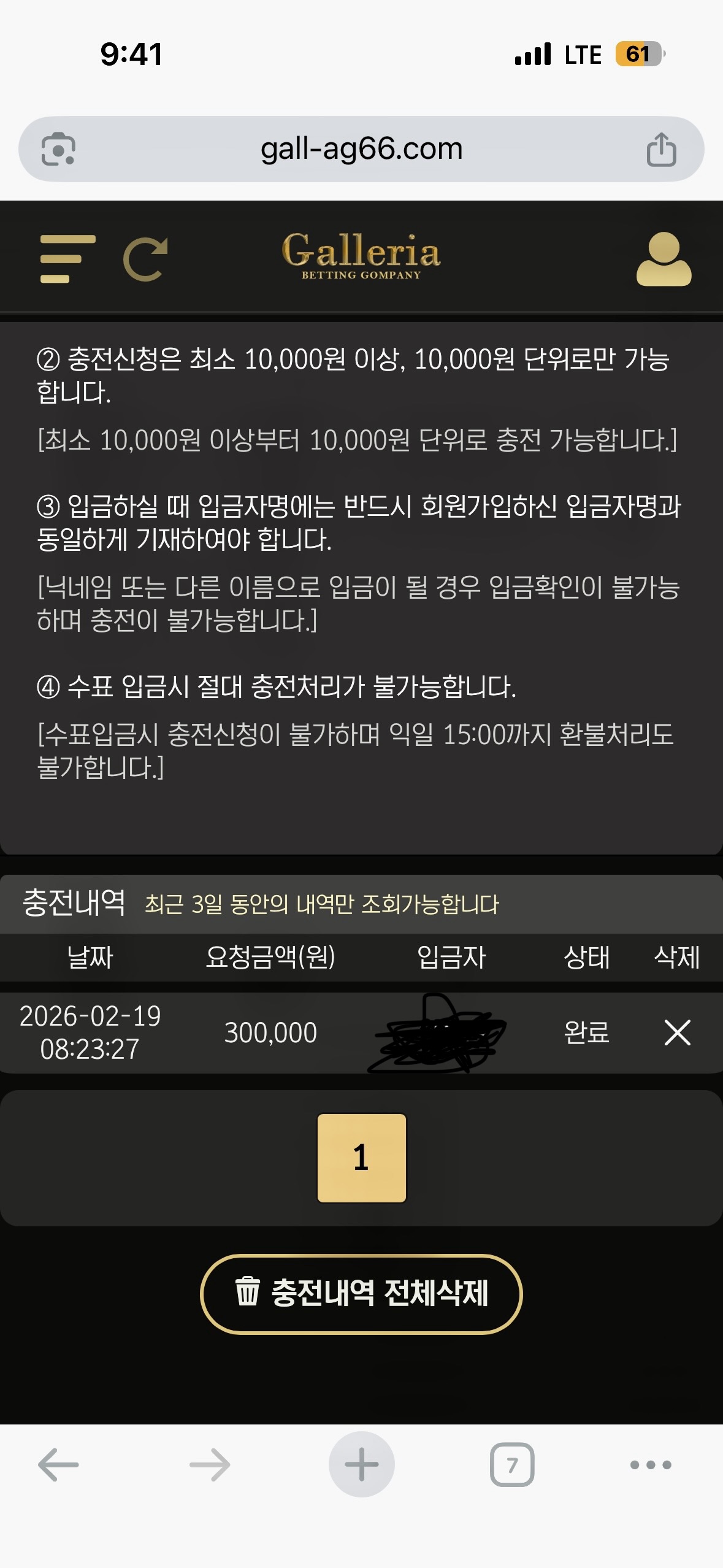Open the browser's three-dot more menu
The image size is (723, 1568).
[x=651, y=1464]
